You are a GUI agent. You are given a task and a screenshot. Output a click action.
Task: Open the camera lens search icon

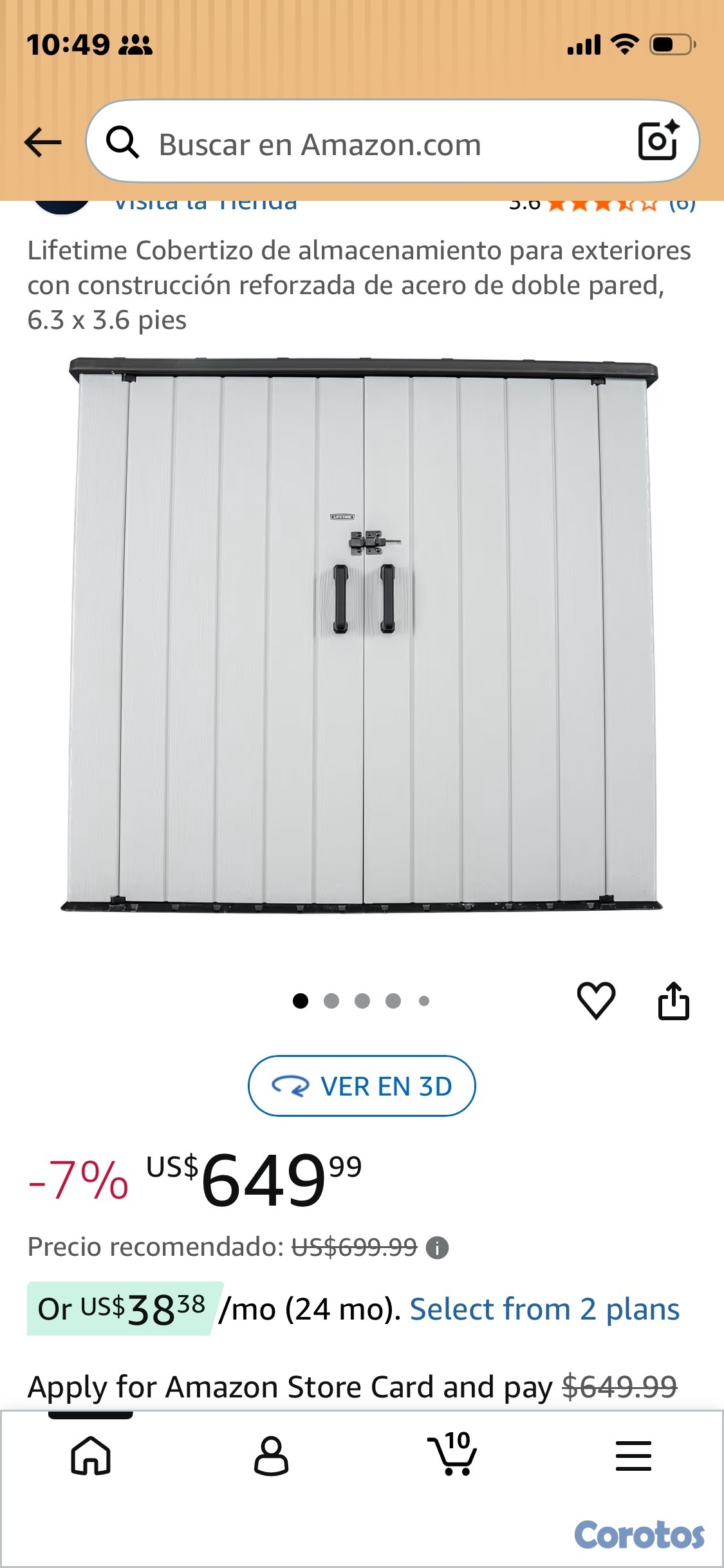[658, 141]
